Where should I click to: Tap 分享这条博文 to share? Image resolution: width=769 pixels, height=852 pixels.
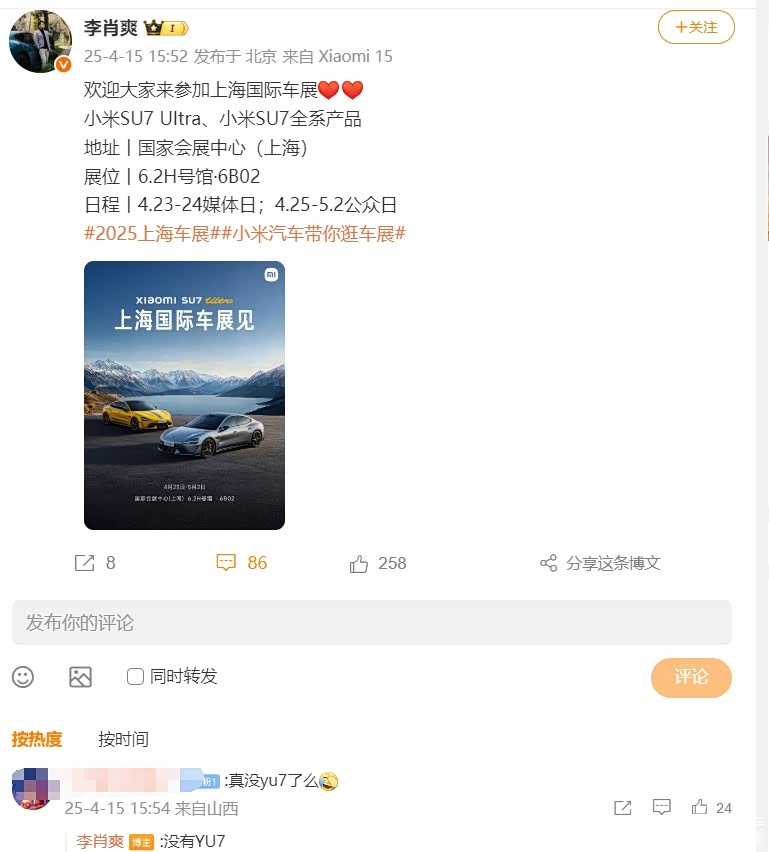tap(600, 563)
